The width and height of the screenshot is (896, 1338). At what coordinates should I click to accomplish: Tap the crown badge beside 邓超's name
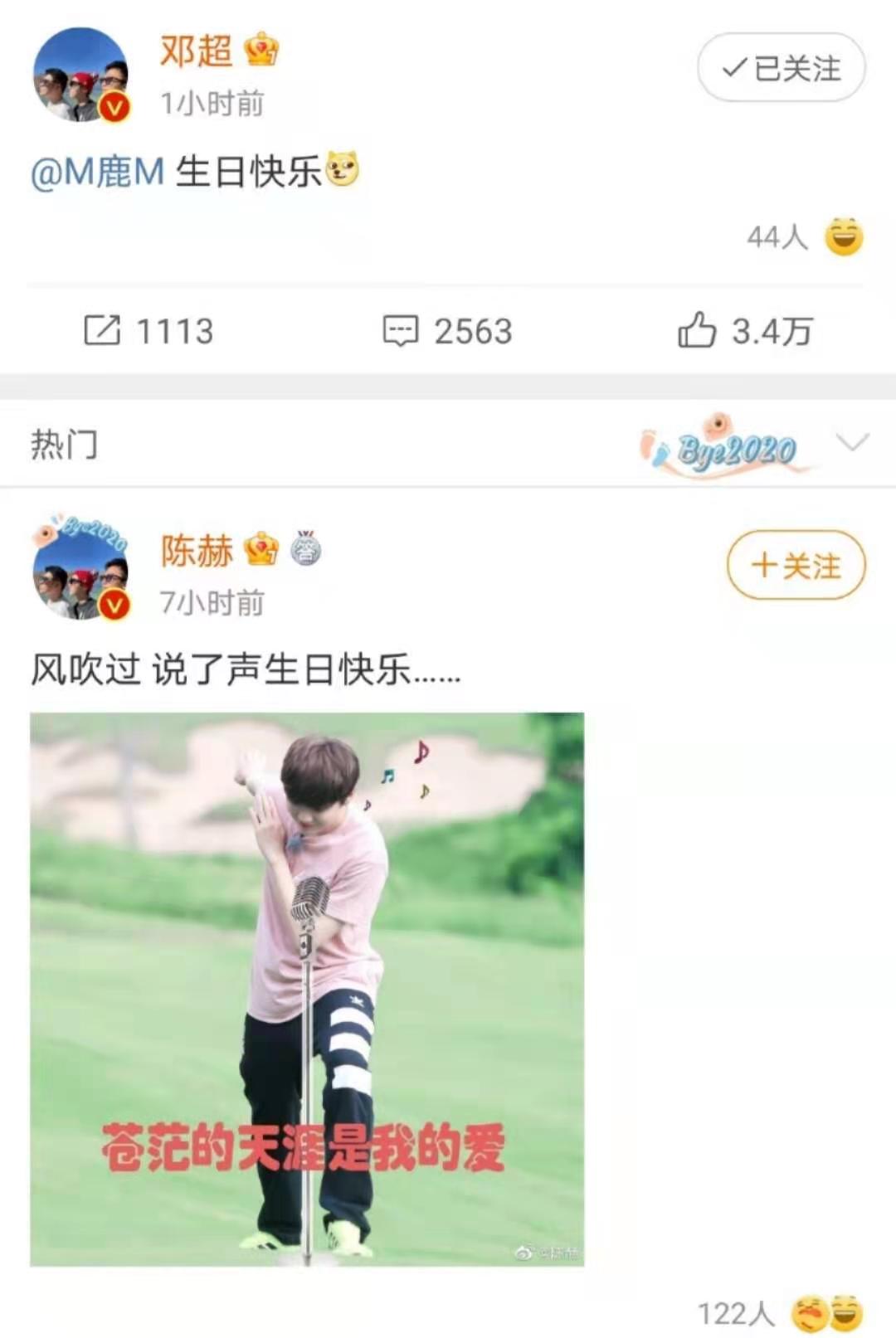(261, 52)
